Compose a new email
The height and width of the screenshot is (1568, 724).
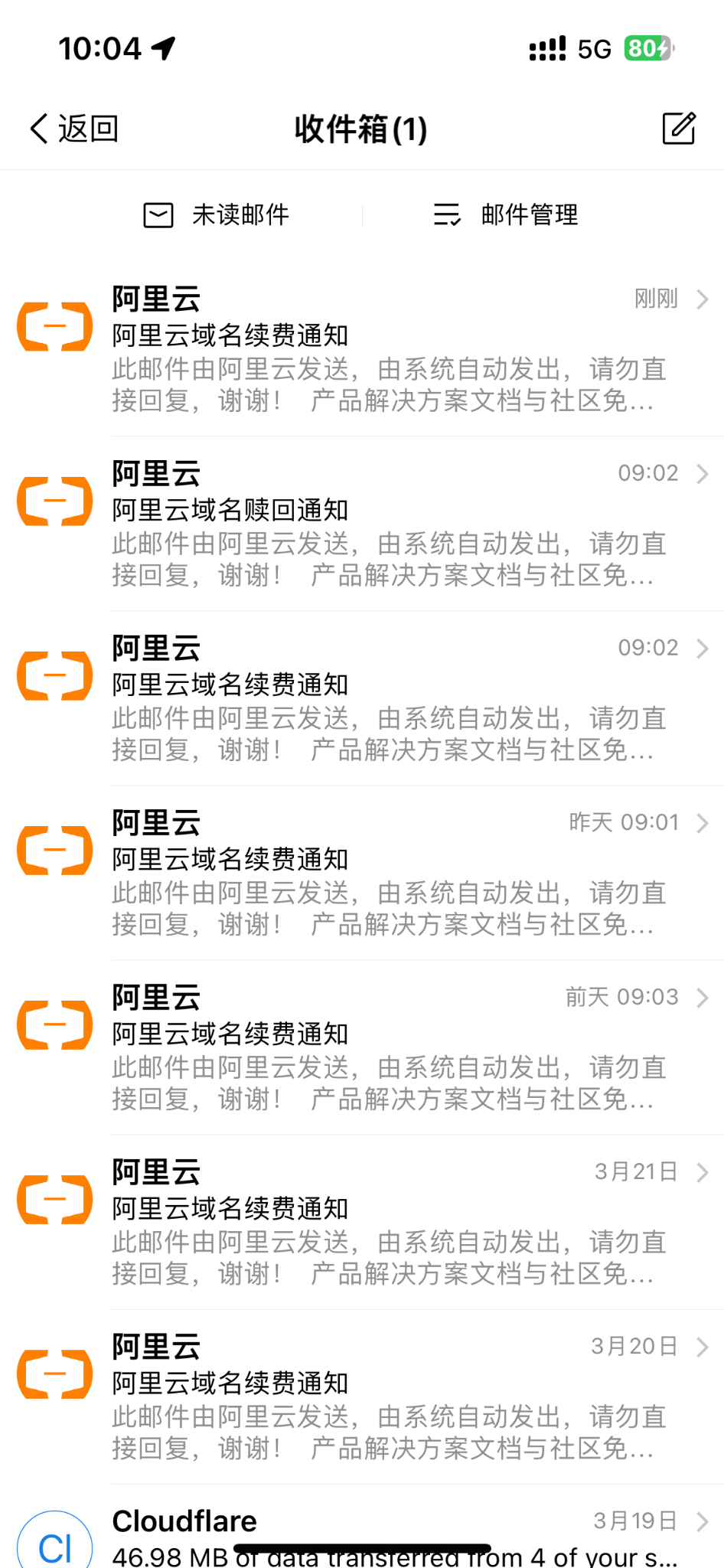pyautogui.click(x=678, y=129)
